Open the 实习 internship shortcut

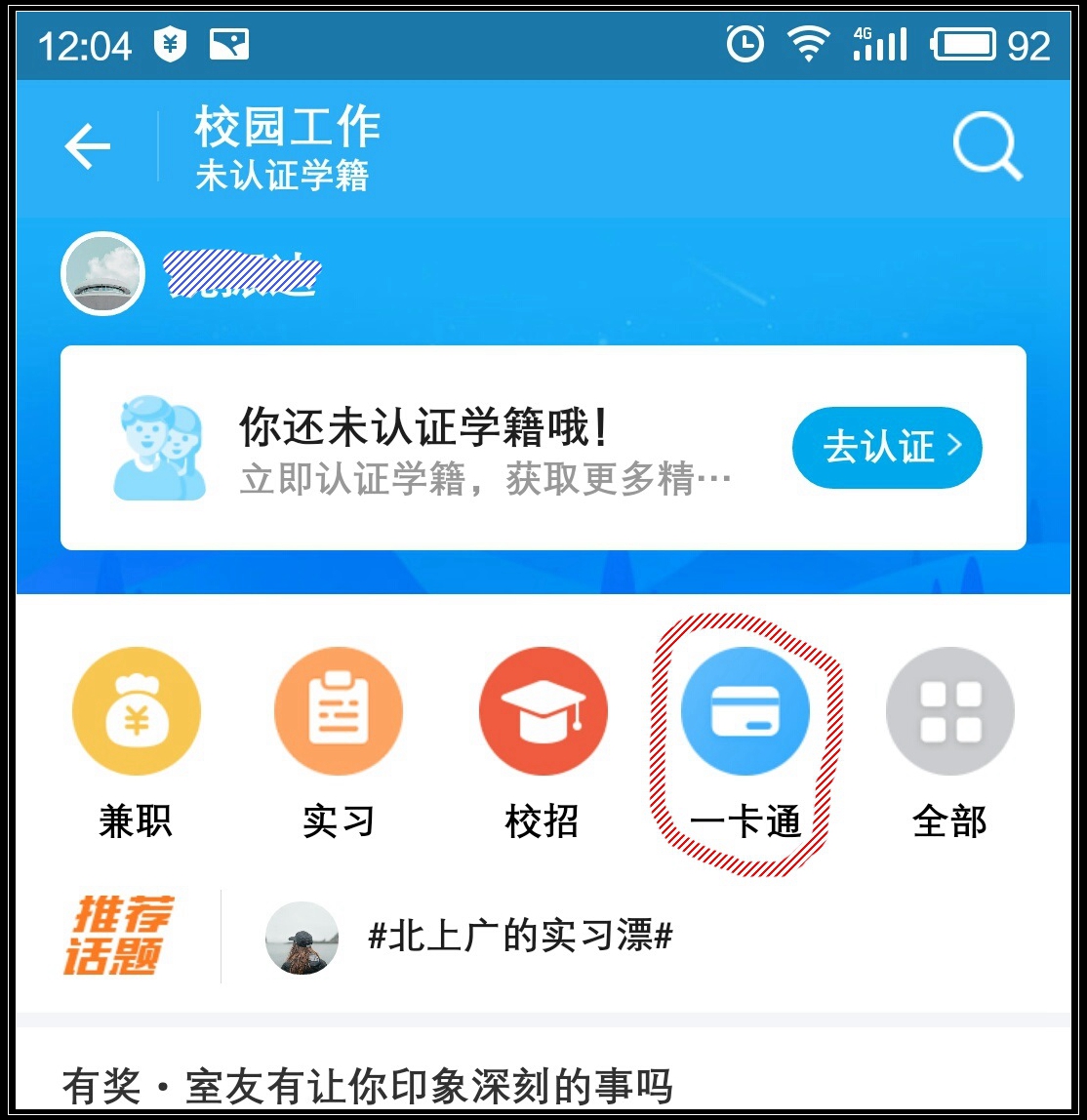[x=339, y=712]
